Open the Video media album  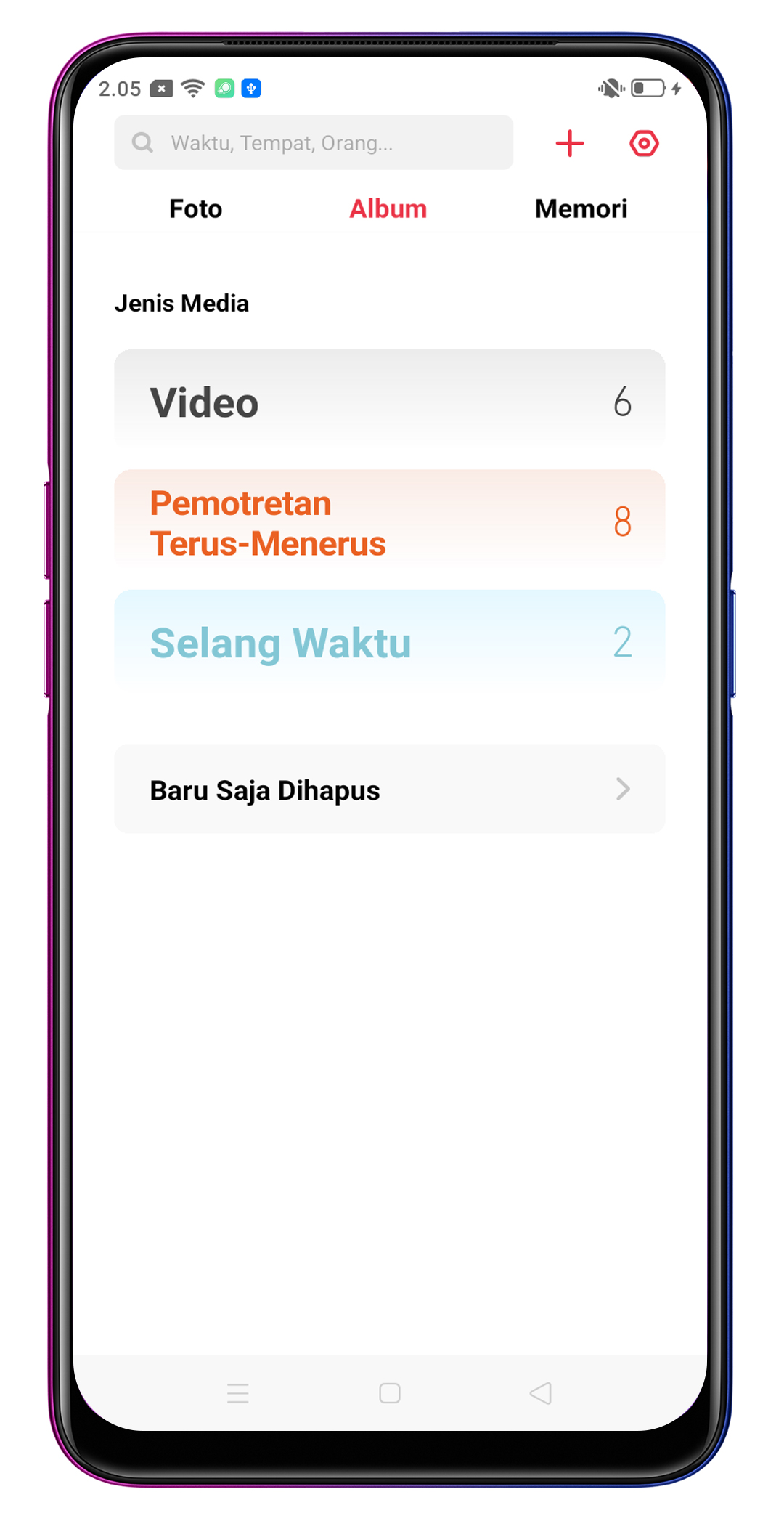[x=389, y=402]
